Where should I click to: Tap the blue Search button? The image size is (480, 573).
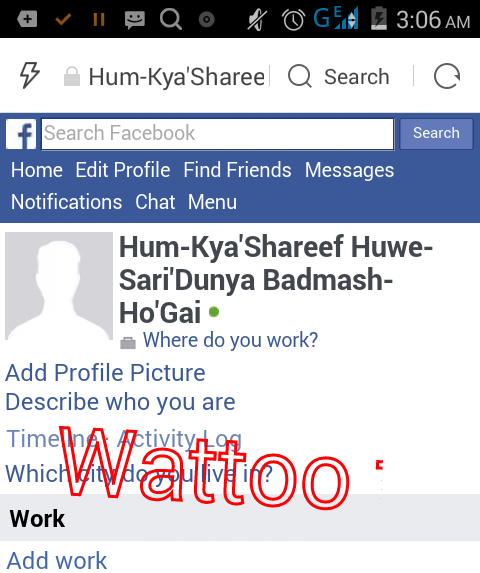(436, 133)
